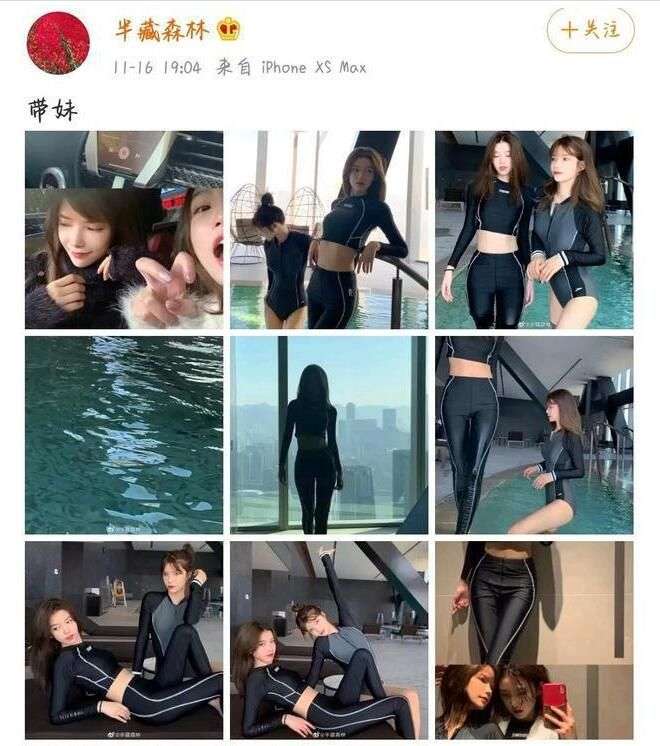Tap the username 半藏森林
The width and height of the screenshot is (660, 746).
tap(161, 30)
